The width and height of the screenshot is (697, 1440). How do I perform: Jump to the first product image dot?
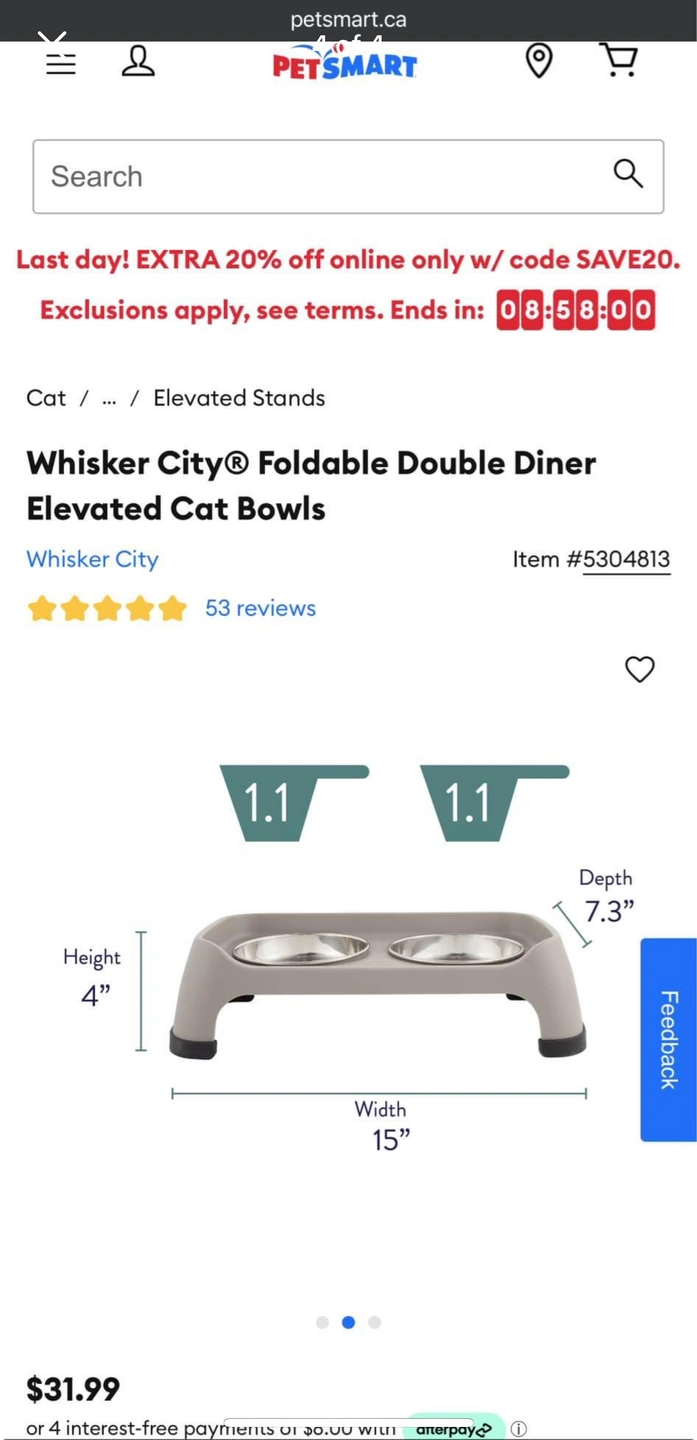point(322,1322)
